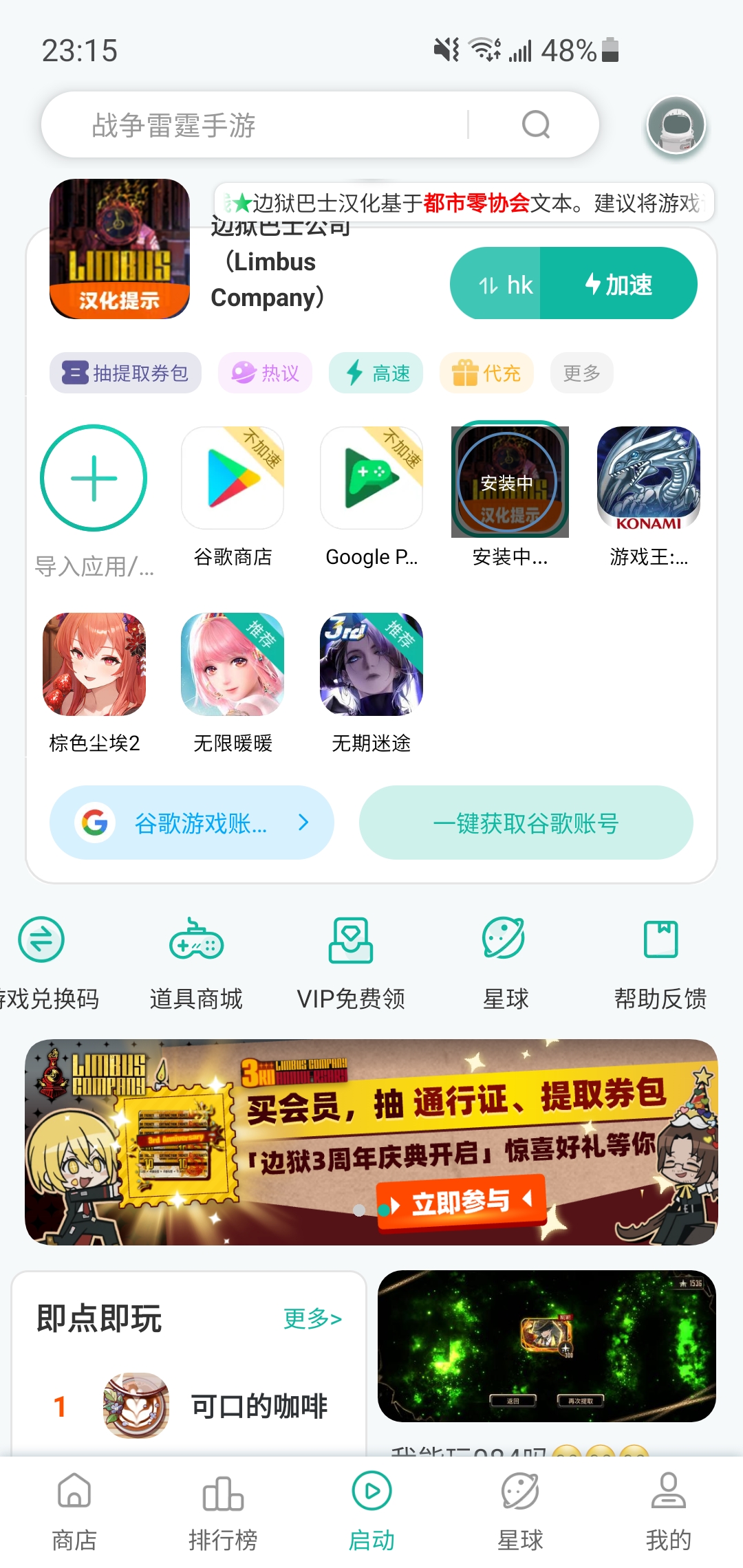The image size is (743, 1568).
Task: Tap the 加速 accelerate button
Action: (618, 283)
